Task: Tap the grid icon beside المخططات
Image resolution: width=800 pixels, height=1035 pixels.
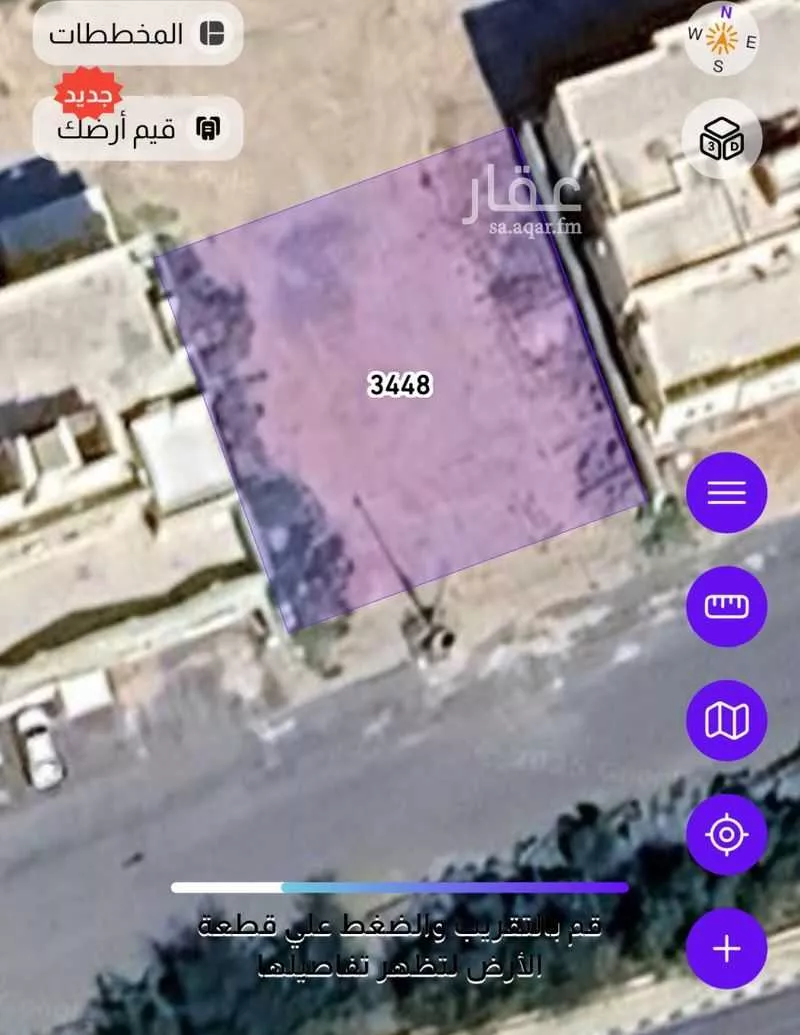Action: pos(213,31)
